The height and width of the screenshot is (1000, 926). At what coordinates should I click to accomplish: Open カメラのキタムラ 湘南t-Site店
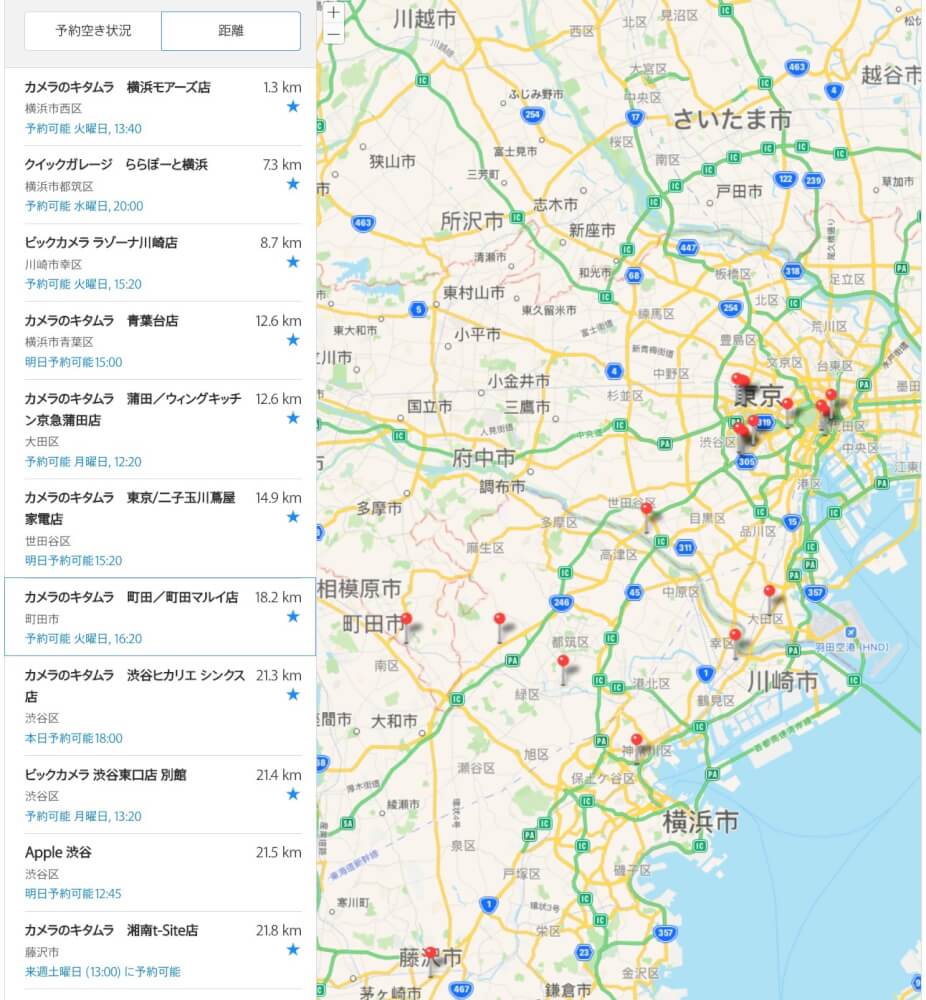click(111, 931)
